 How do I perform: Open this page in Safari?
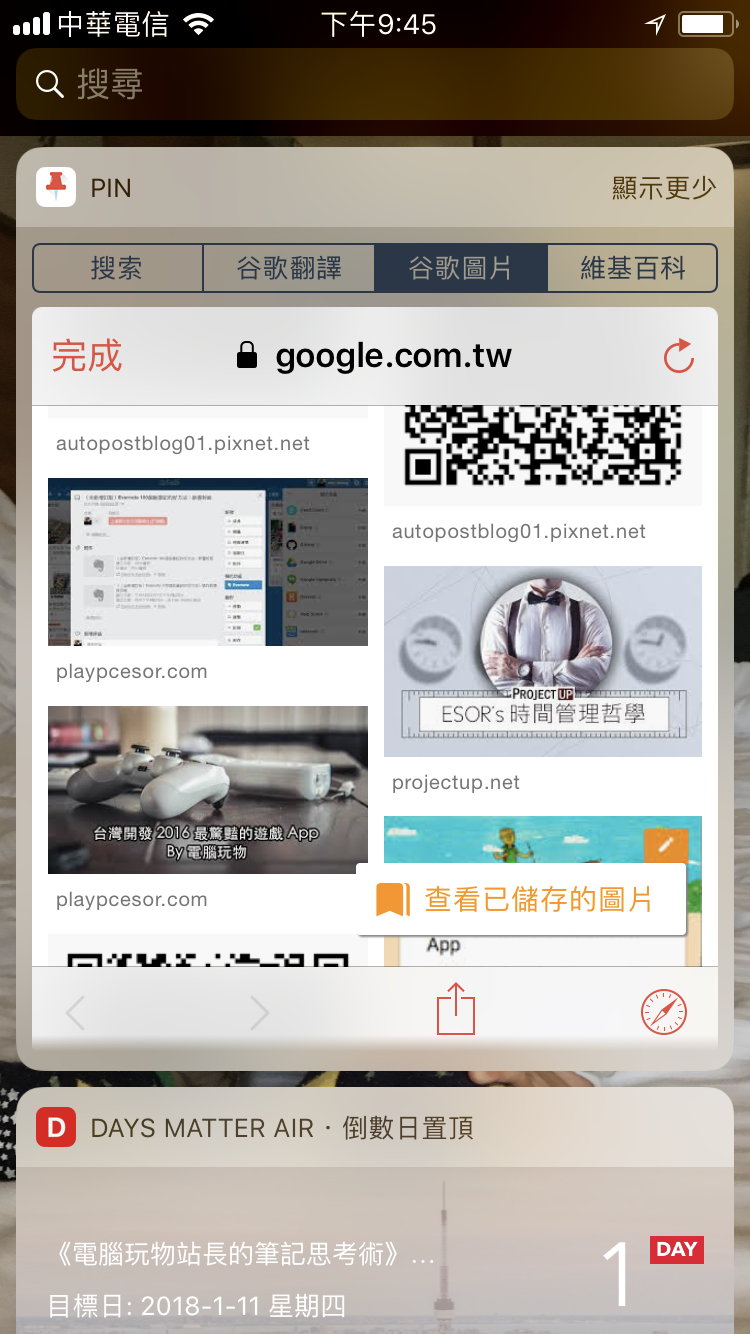665,1012
